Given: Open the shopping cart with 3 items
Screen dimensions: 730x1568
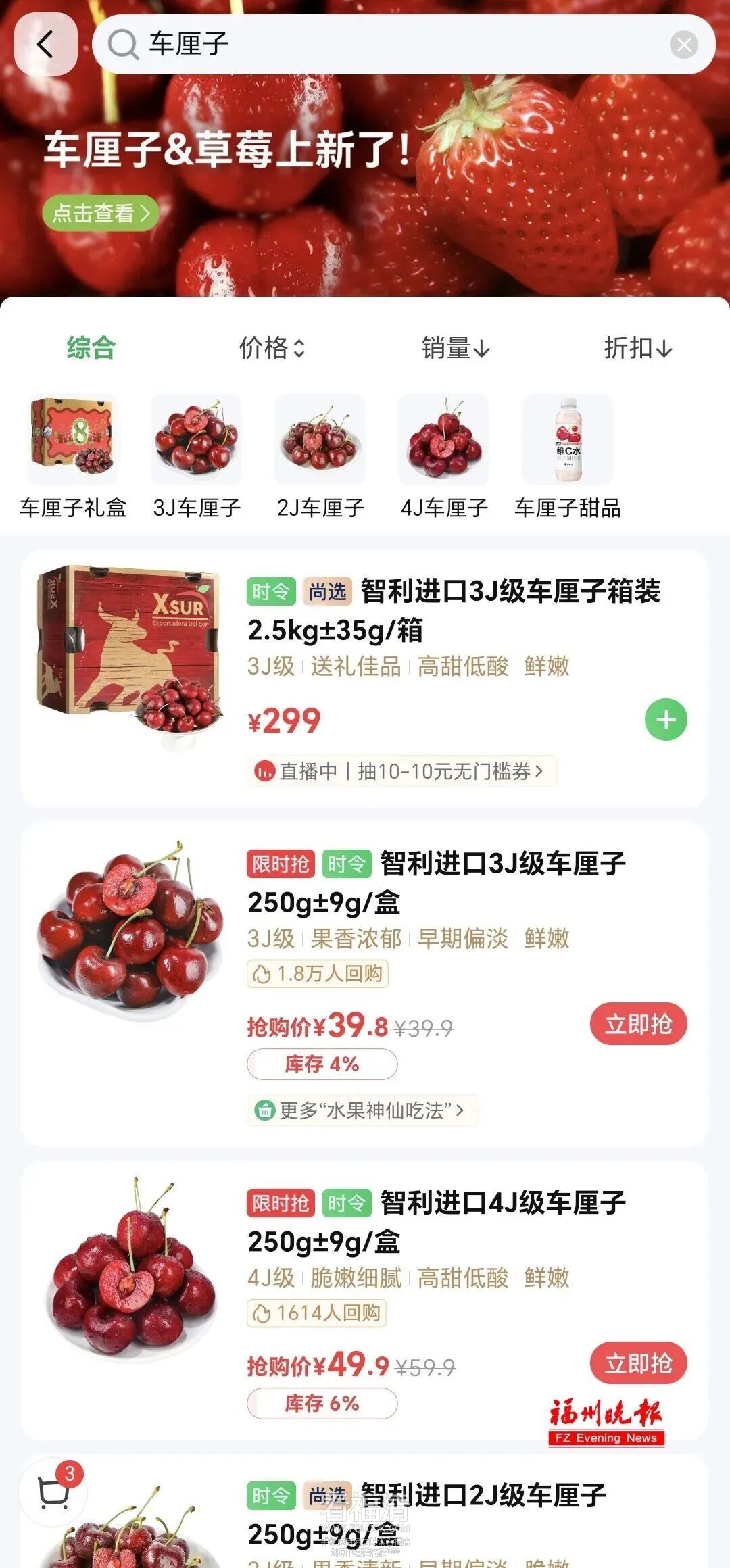Looking at the screenshot, I should click(x=54, y=1492).
